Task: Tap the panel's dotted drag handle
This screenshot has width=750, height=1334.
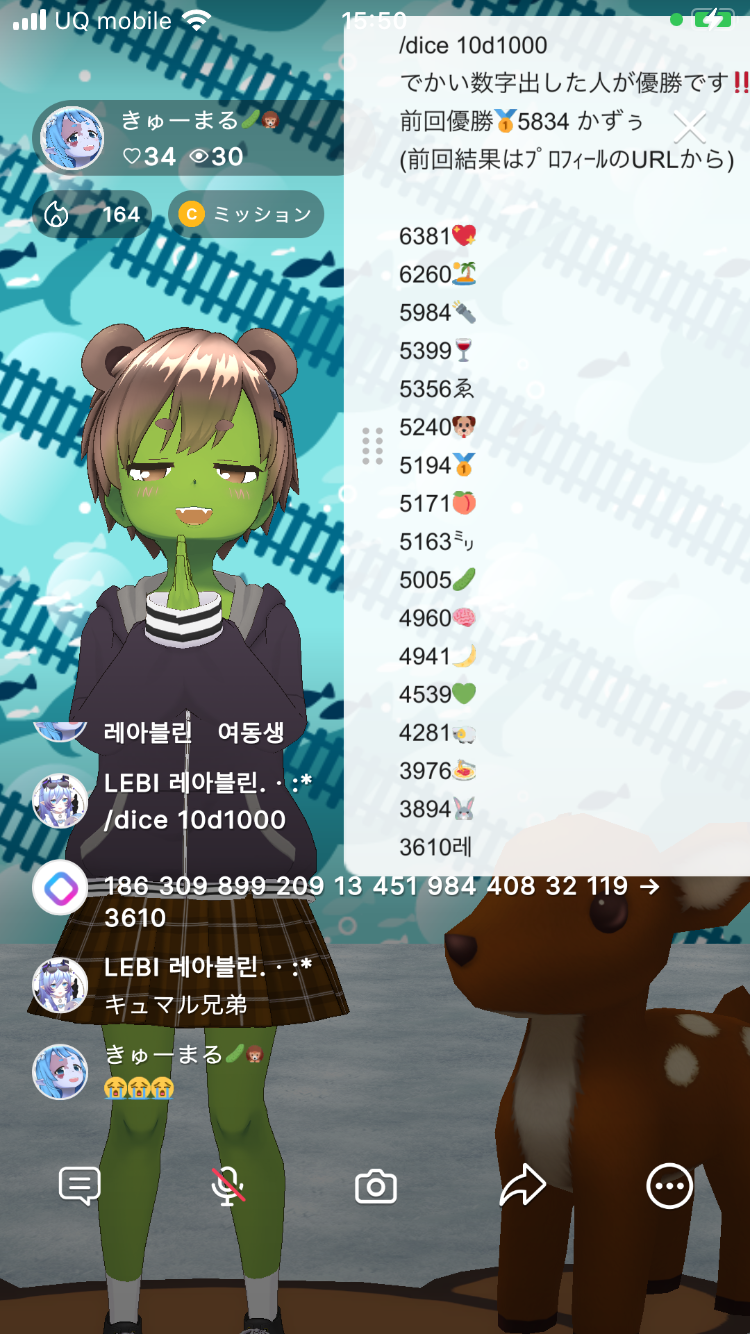Action: tap(373, 446)
